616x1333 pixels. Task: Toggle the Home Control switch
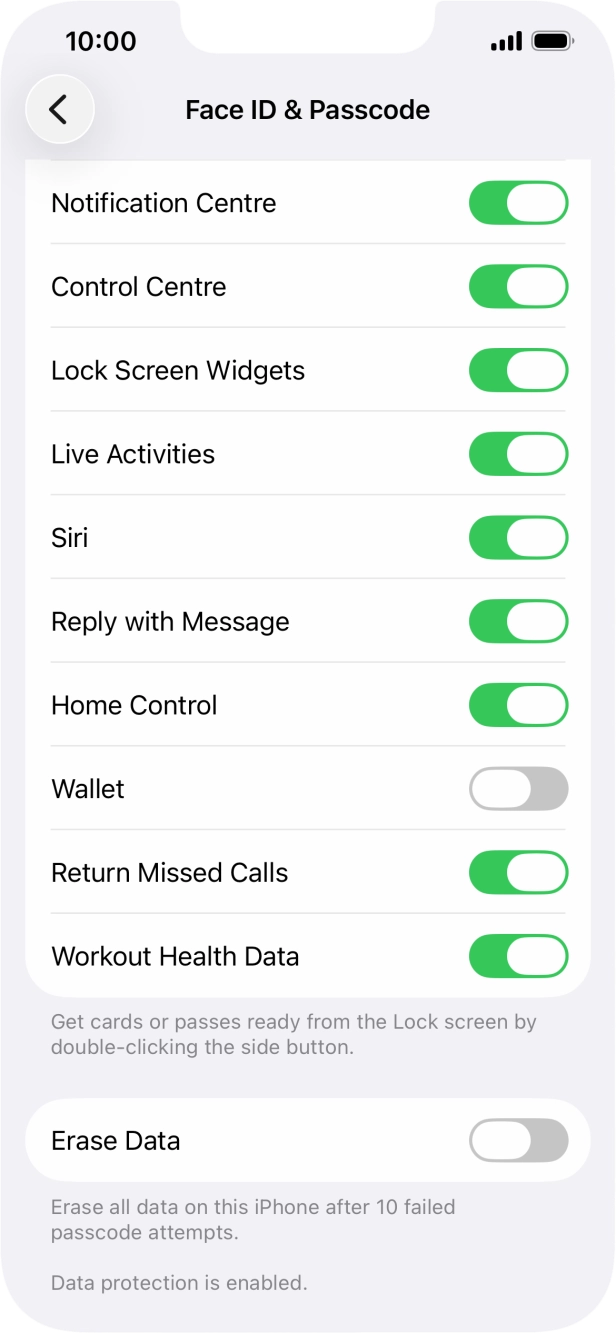click(x=518, y=706)
